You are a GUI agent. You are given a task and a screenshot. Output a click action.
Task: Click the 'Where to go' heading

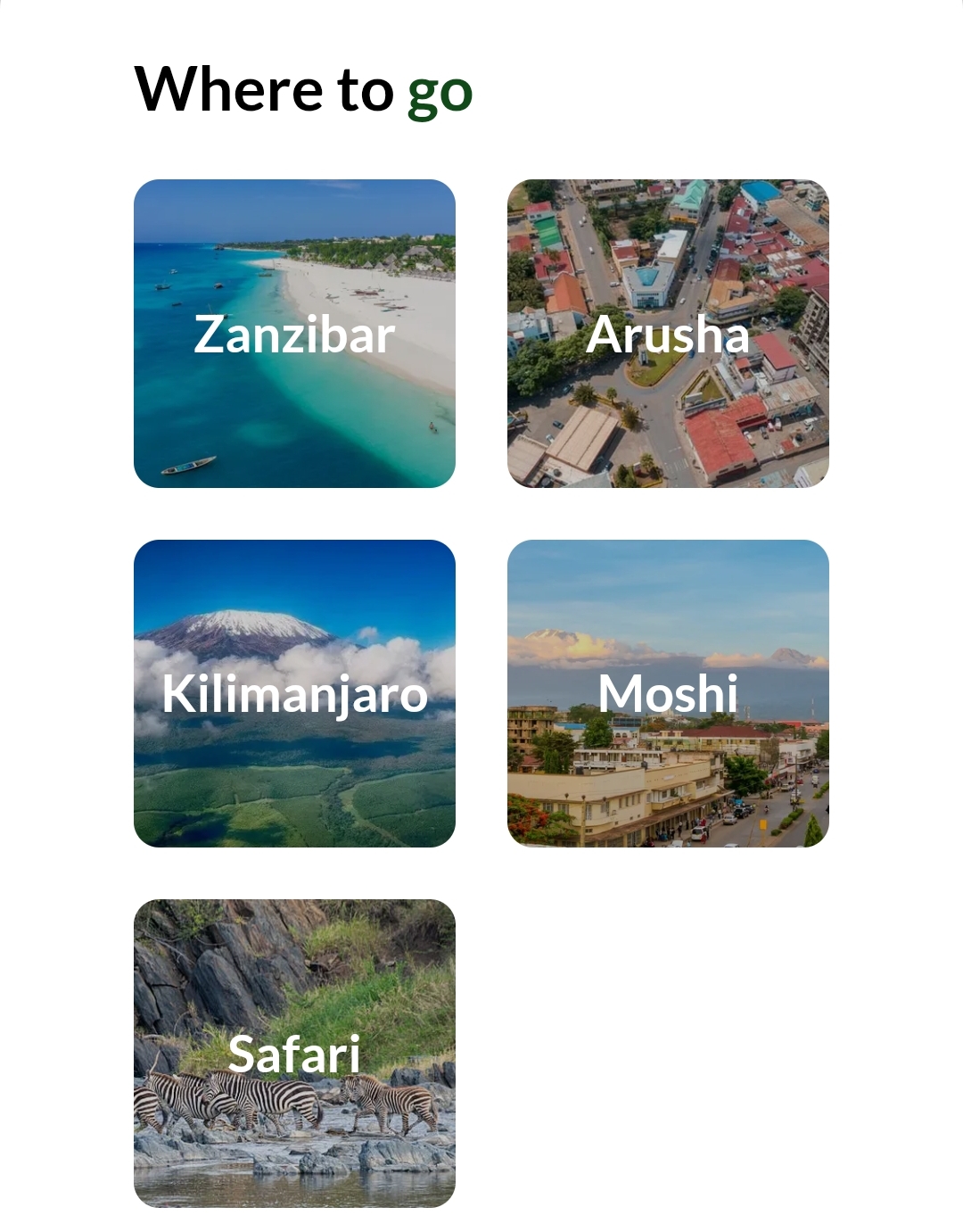tap(303, 88)
